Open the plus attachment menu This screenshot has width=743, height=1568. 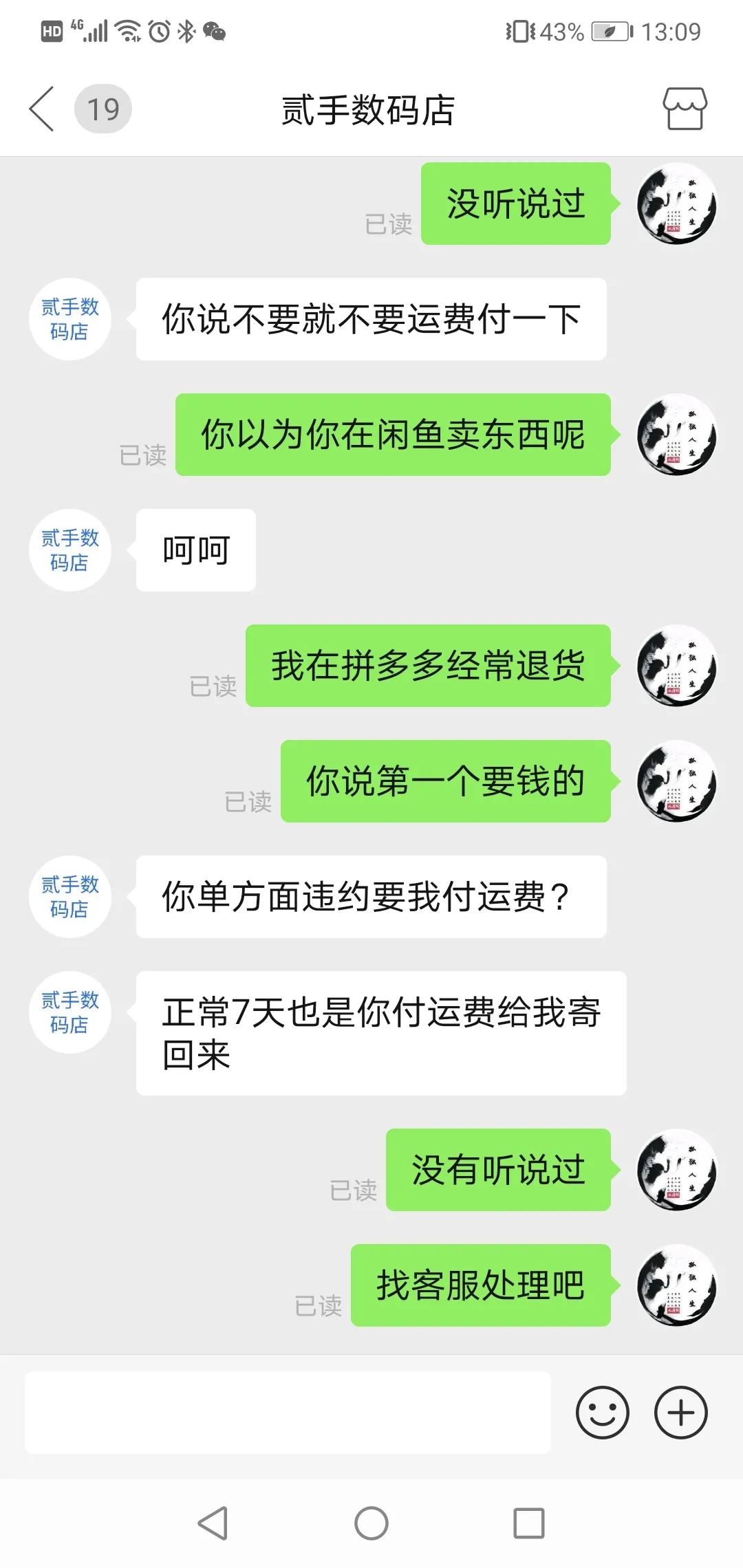680,1413
